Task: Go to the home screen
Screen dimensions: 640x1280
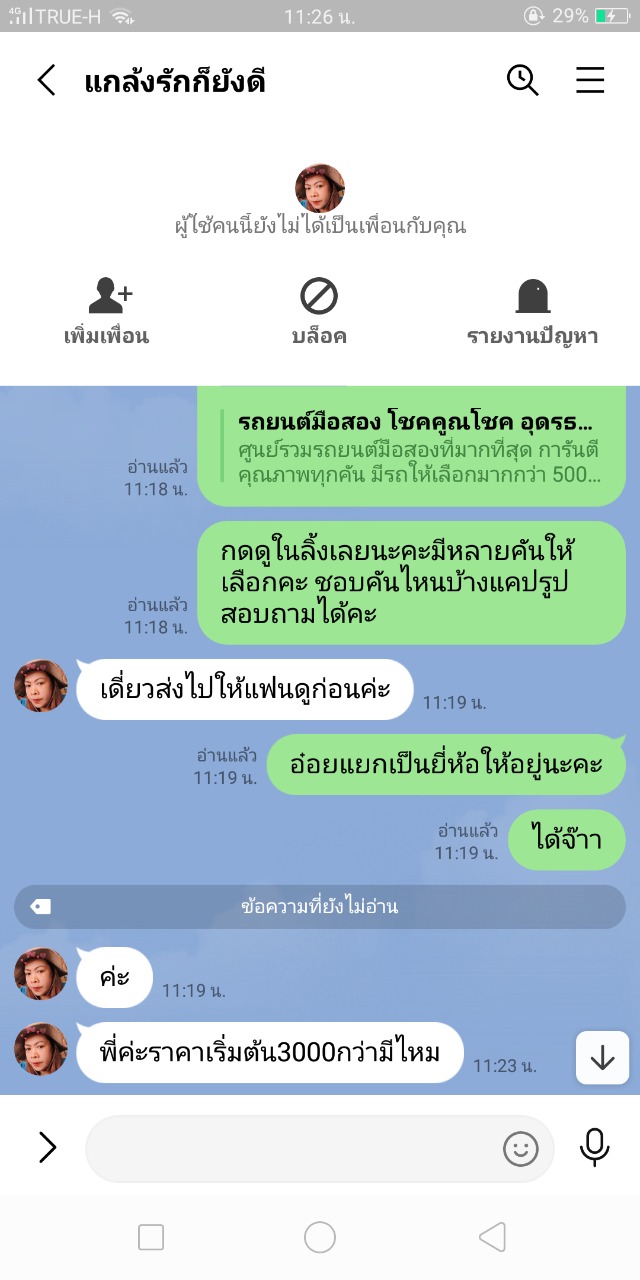Action: [320, 1238]
